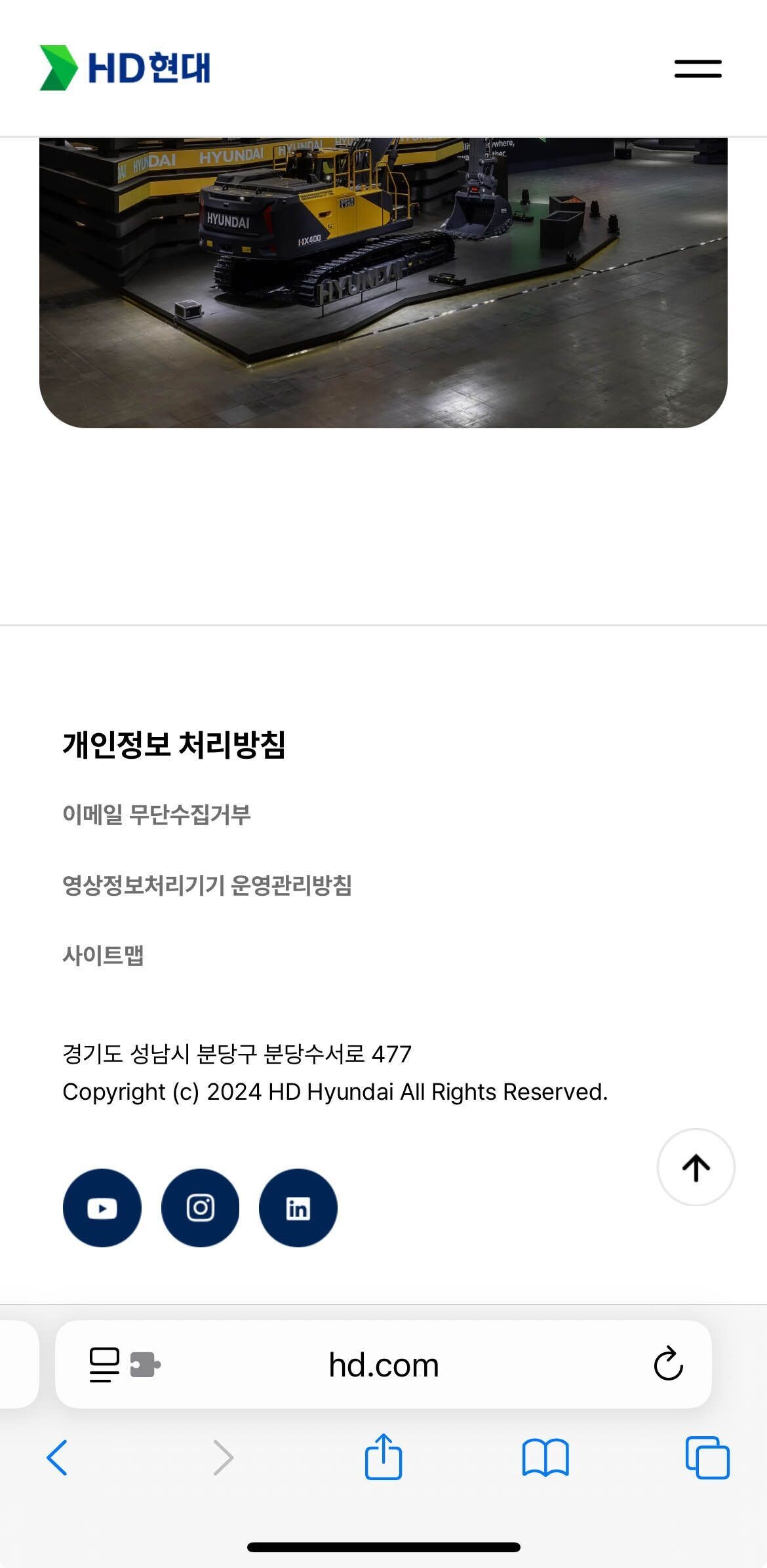Open HD Hyundai's LinkedIn page icon
This screenshot has width=767, height=1568.
pyautogui.click(x=298, y=1209)
